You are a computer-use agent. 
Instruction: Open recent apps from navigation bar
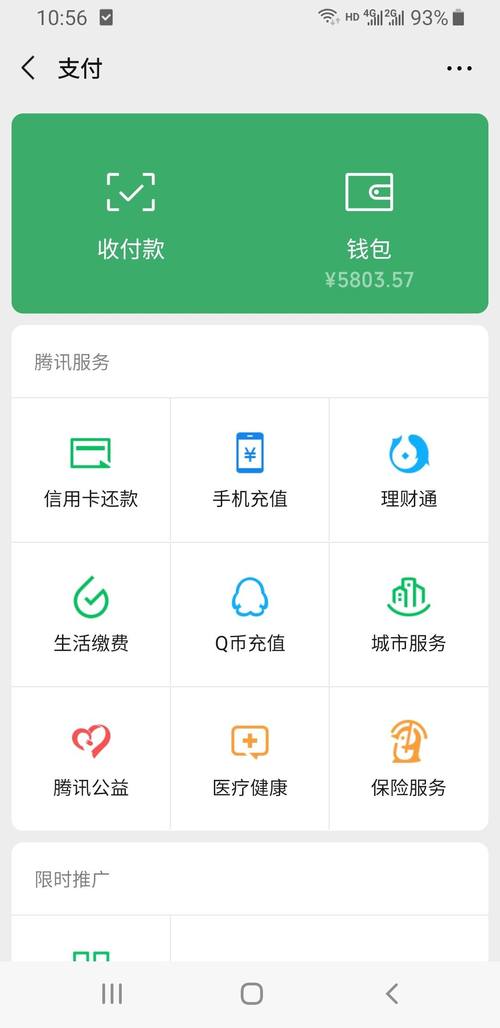click(x=112, y=994)
